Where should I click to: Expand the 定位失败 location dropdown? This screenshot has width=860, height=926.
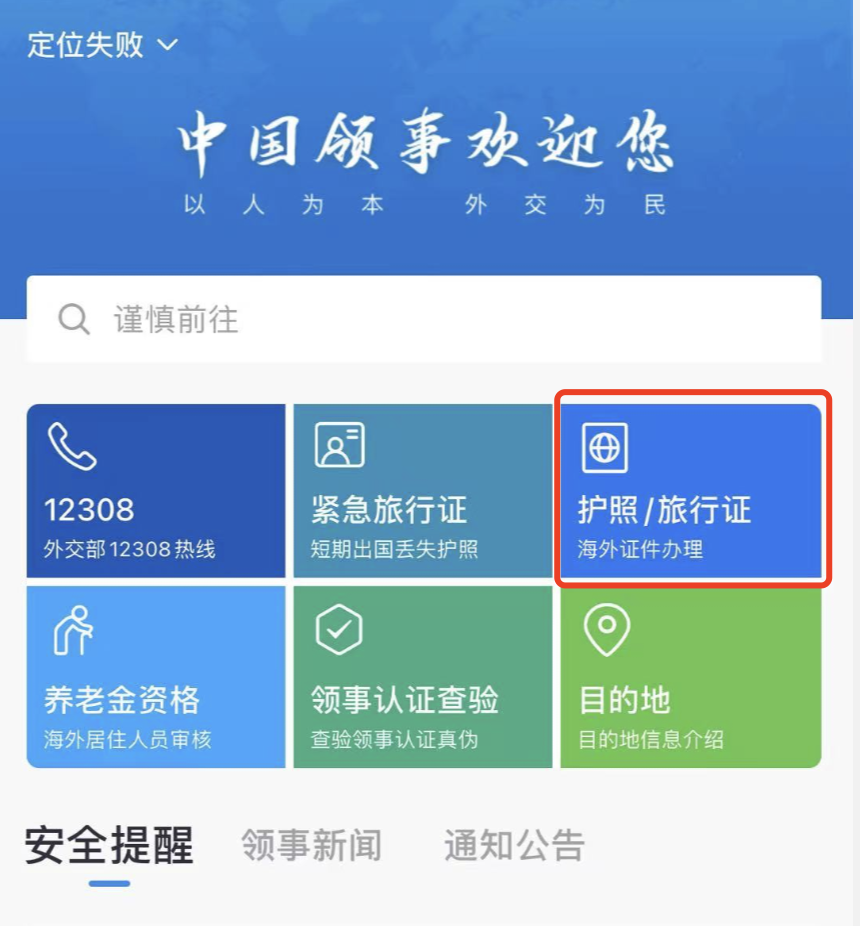click(x=167, y=44)
